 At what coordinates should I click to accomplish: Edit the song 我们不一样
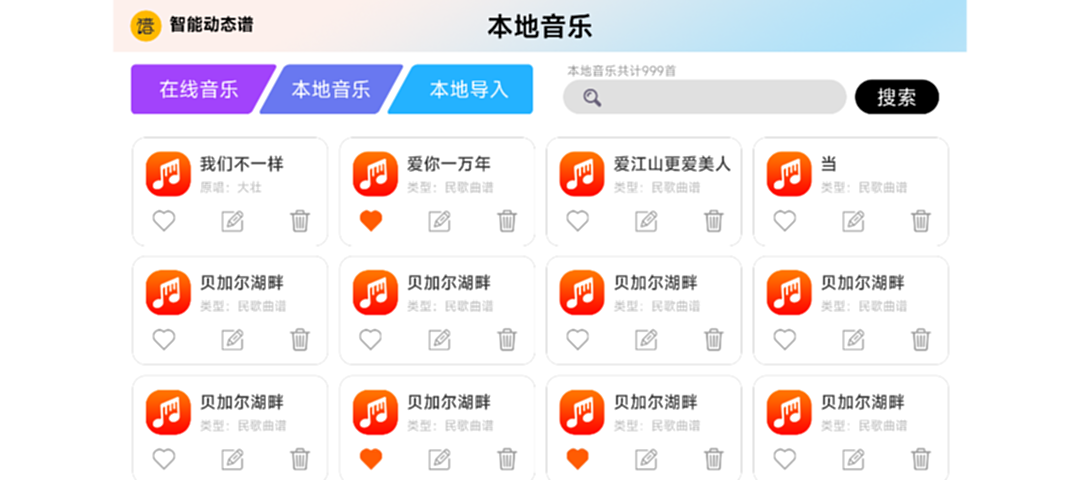click(x=232, y=221)
